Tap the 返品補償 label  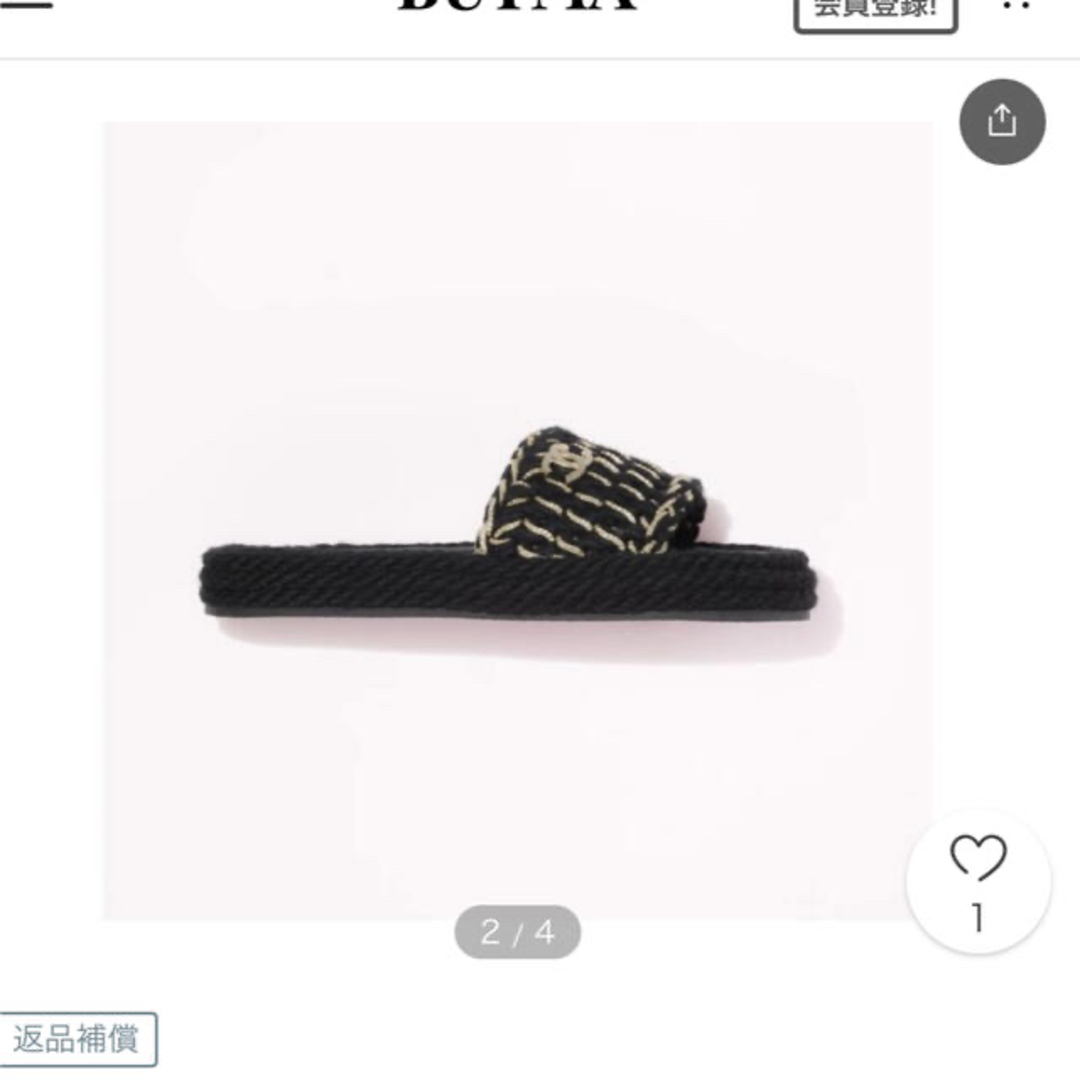pyautogui.click(x=78, y=1039)
